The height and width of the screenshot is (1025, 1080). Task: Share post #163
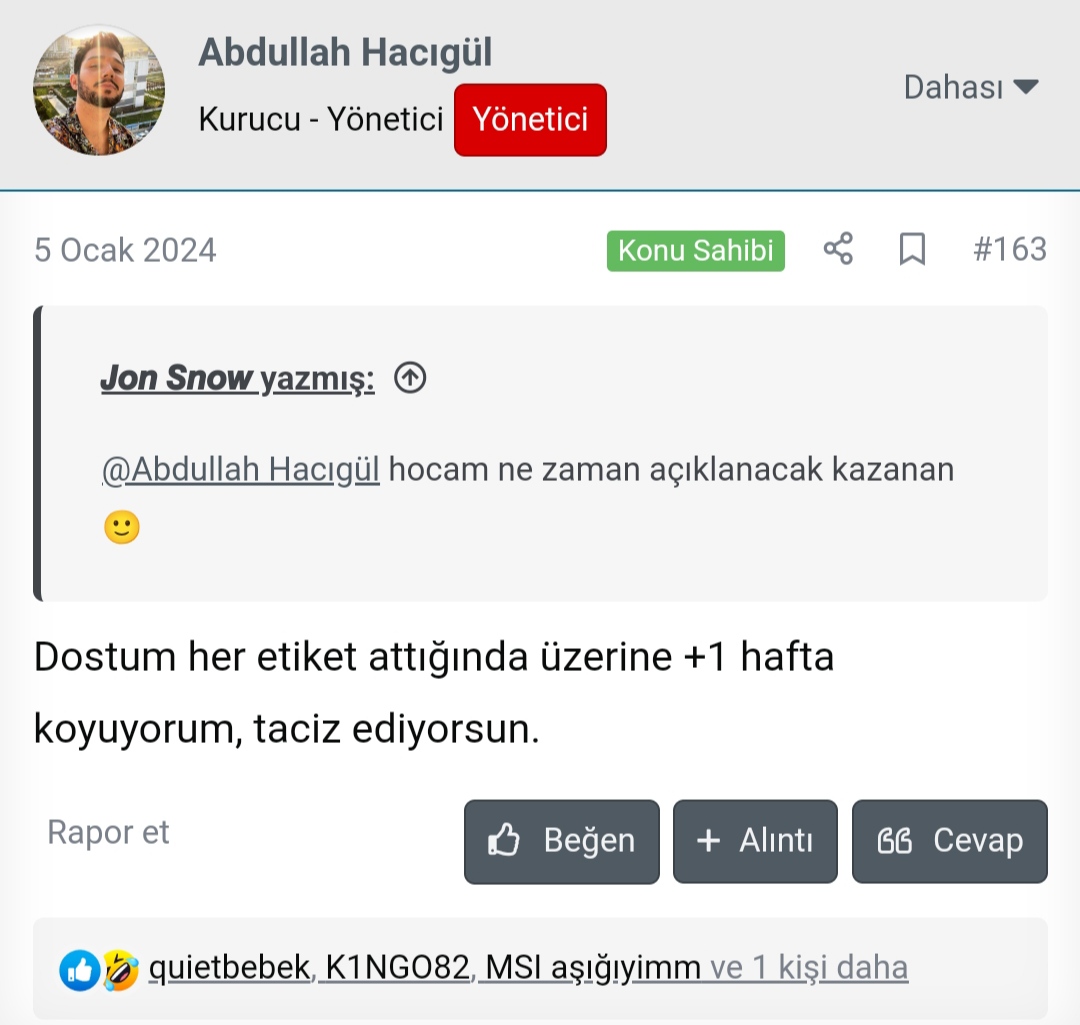click(838, 249)
